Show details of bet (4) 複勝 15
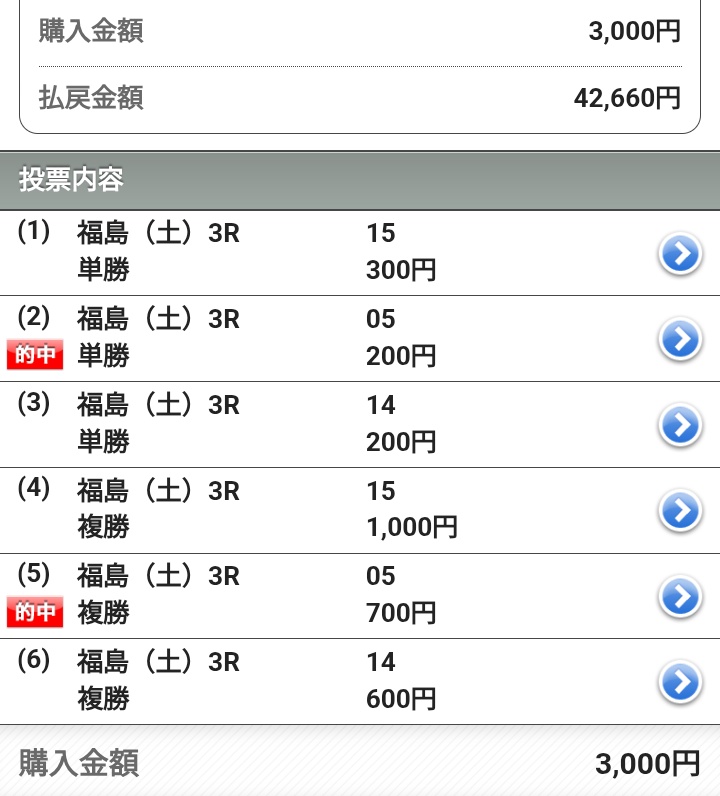 pos(679,512)
